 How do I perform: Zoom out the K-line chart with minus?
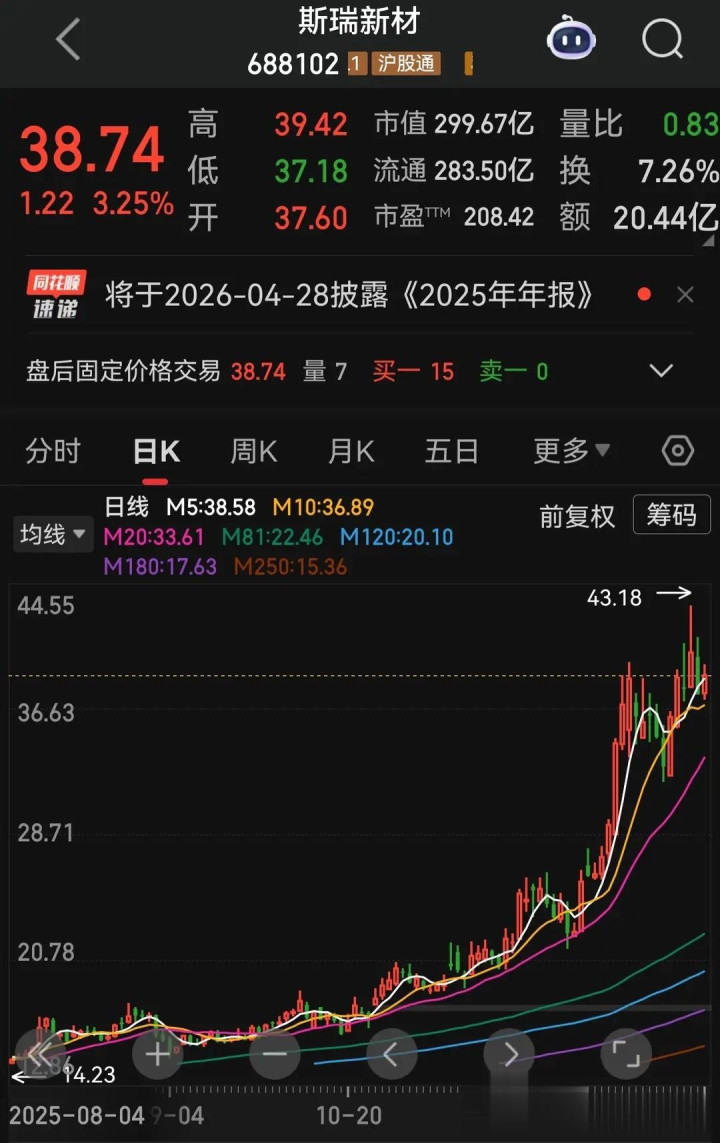coord(274,1053)
